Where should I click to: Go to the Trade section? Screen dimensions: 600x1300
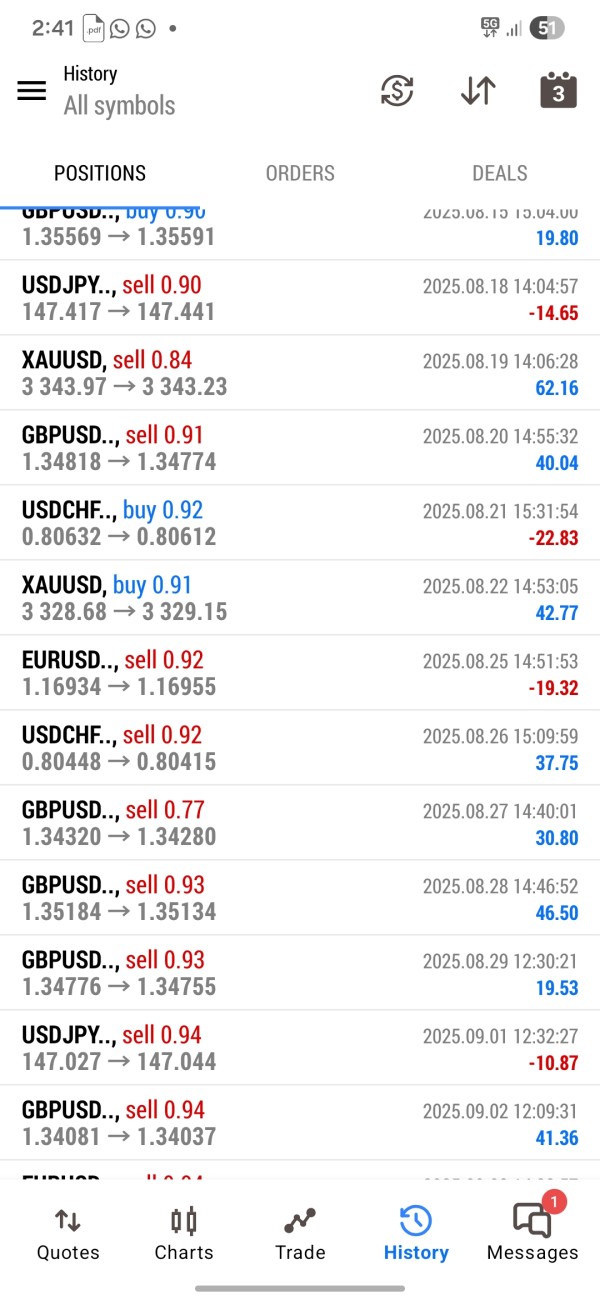(x=300, y=1234)
